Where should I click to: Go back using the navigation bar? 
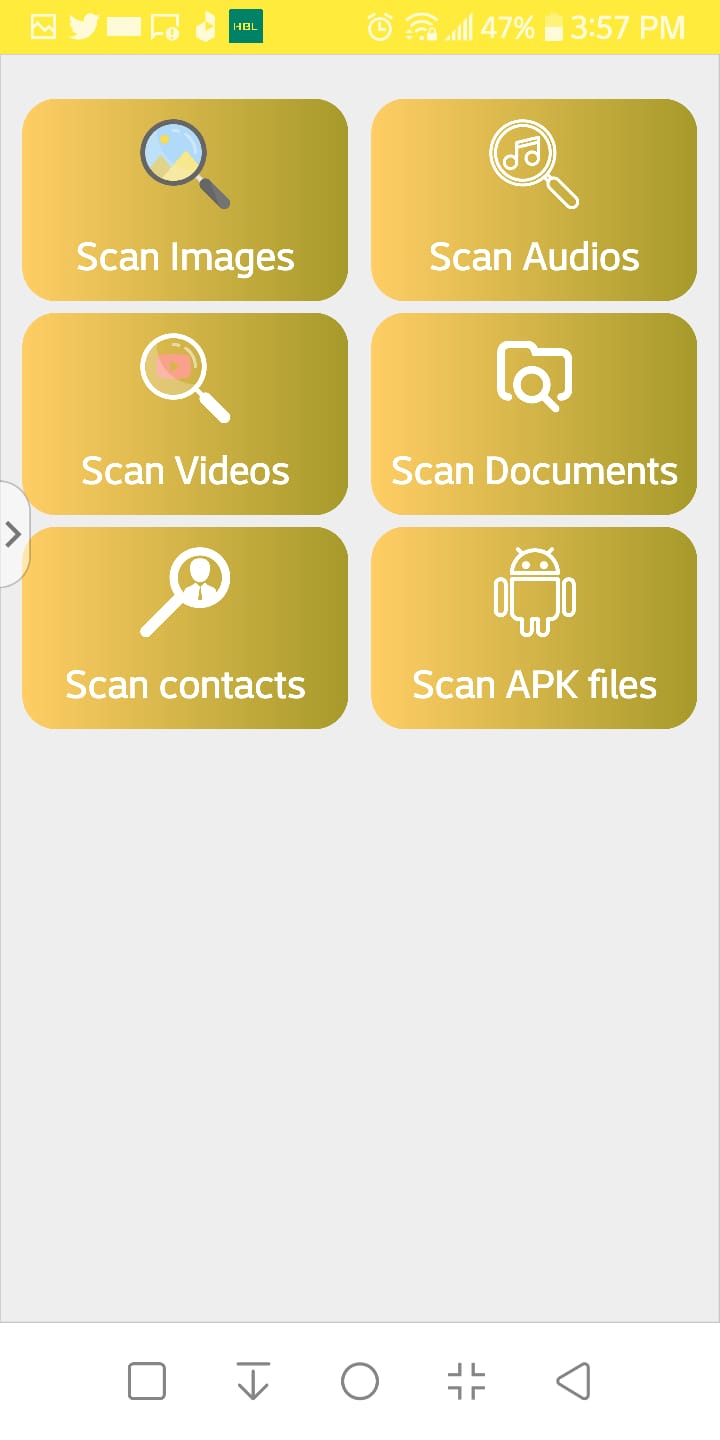pyautogui.click(x=573, y=1382)
